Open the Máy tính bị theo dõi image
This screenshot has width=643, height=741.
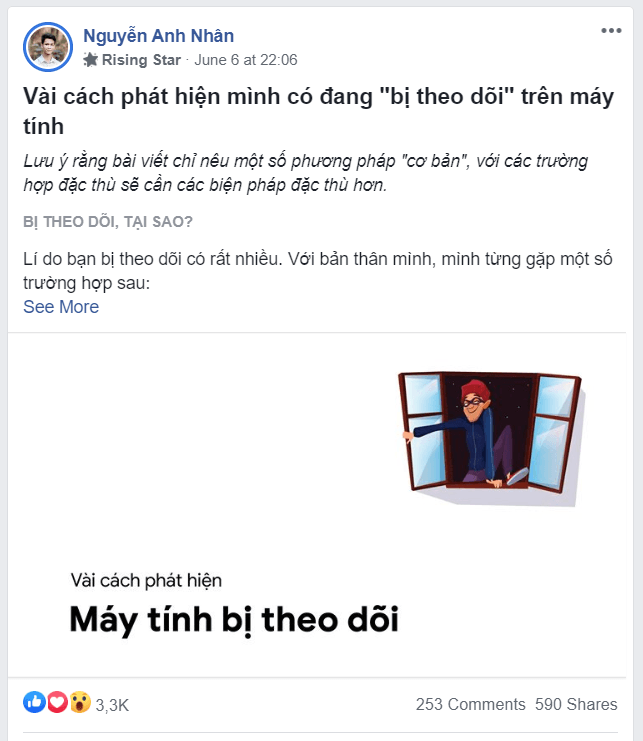(321, 505)
